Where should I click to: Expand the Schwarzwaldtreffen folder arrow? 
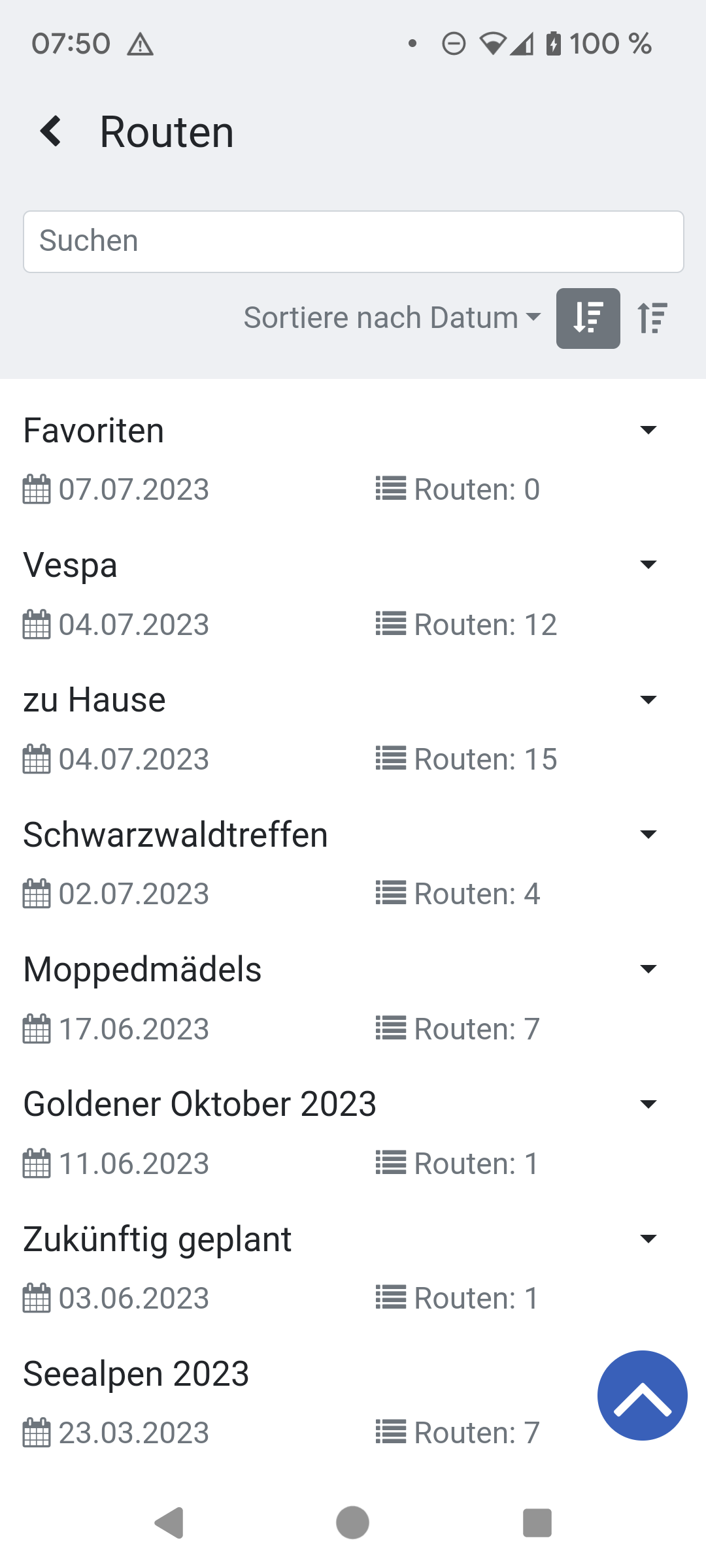tap(648, 834)
